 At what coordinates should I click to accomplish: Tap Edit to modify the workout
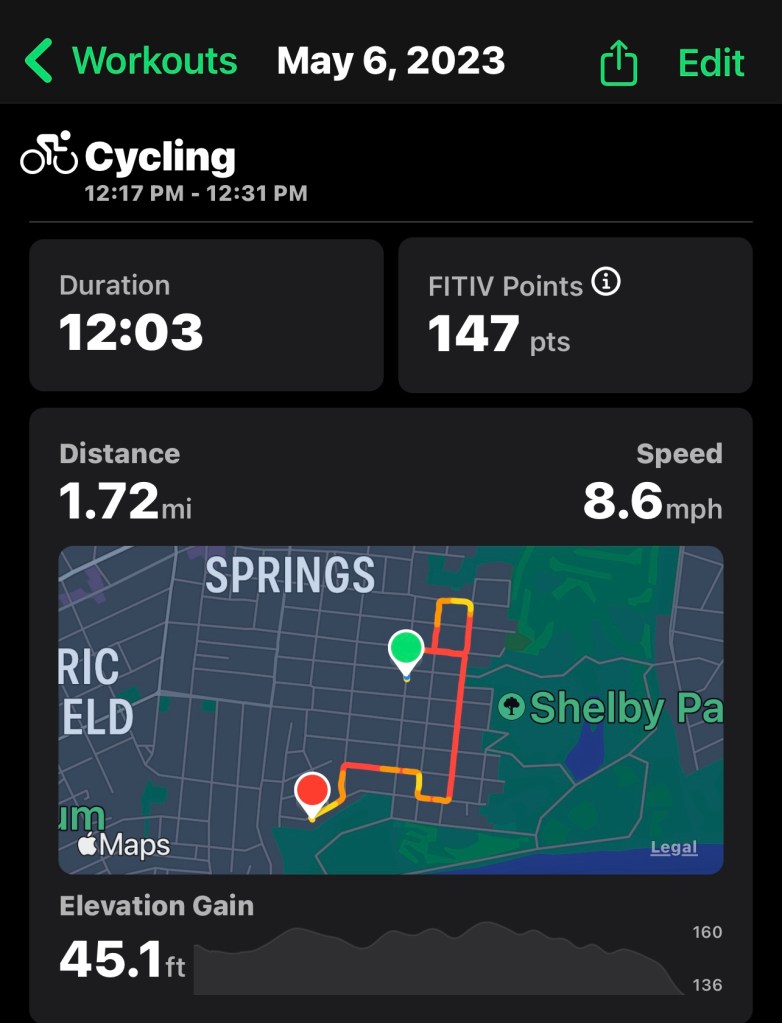click(711, 63)
